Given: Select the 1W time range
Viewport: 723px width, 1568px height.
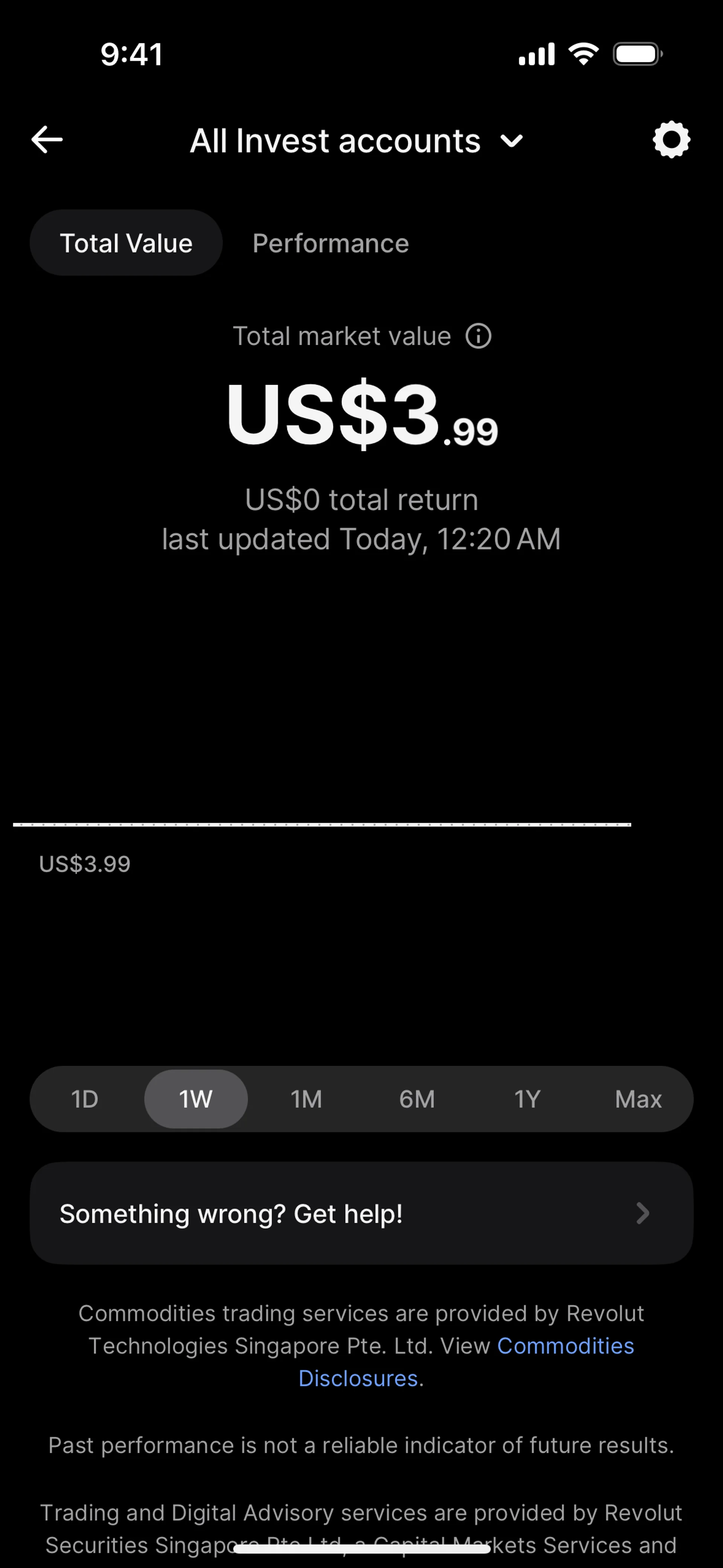Looking at the screenshot, I should pyautogui.click(x=195, y=1099).
